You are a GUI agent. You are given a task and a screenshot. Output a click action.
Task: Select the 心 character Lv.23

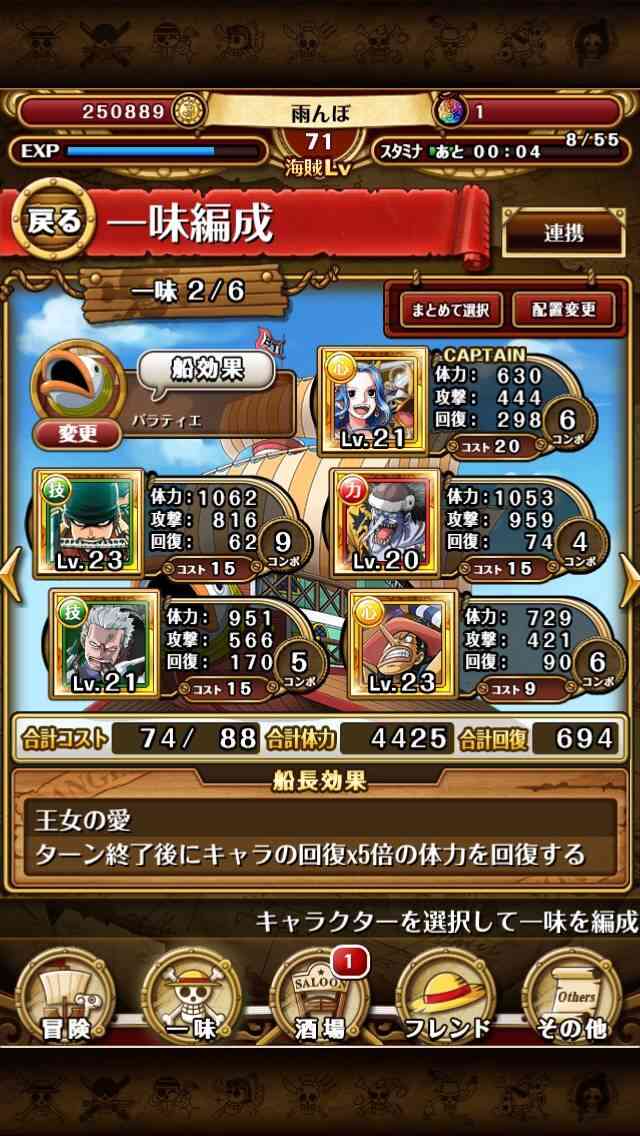pos(403,643)
